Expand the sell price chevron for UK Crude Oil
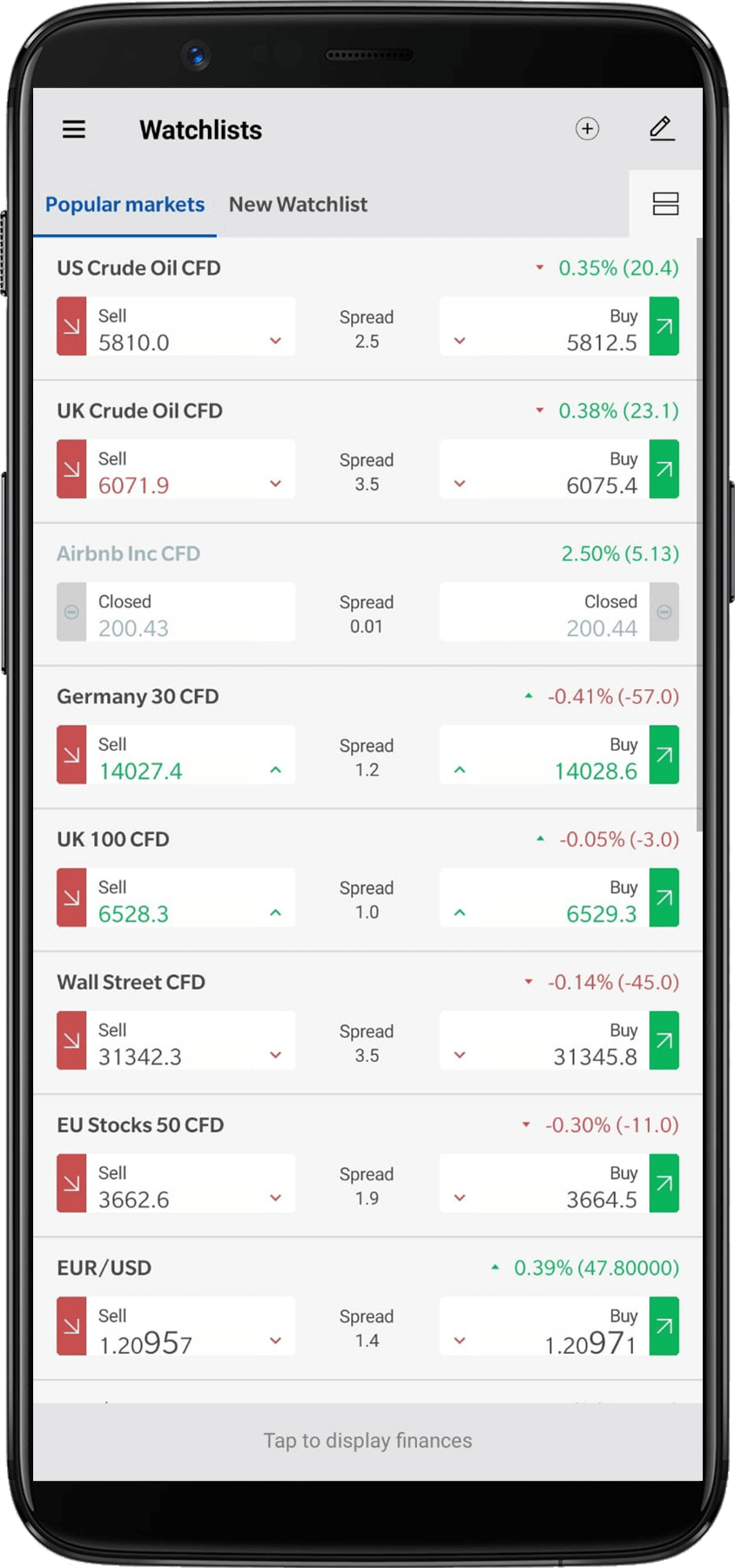 pyautogui.click(x=276, y=483)
